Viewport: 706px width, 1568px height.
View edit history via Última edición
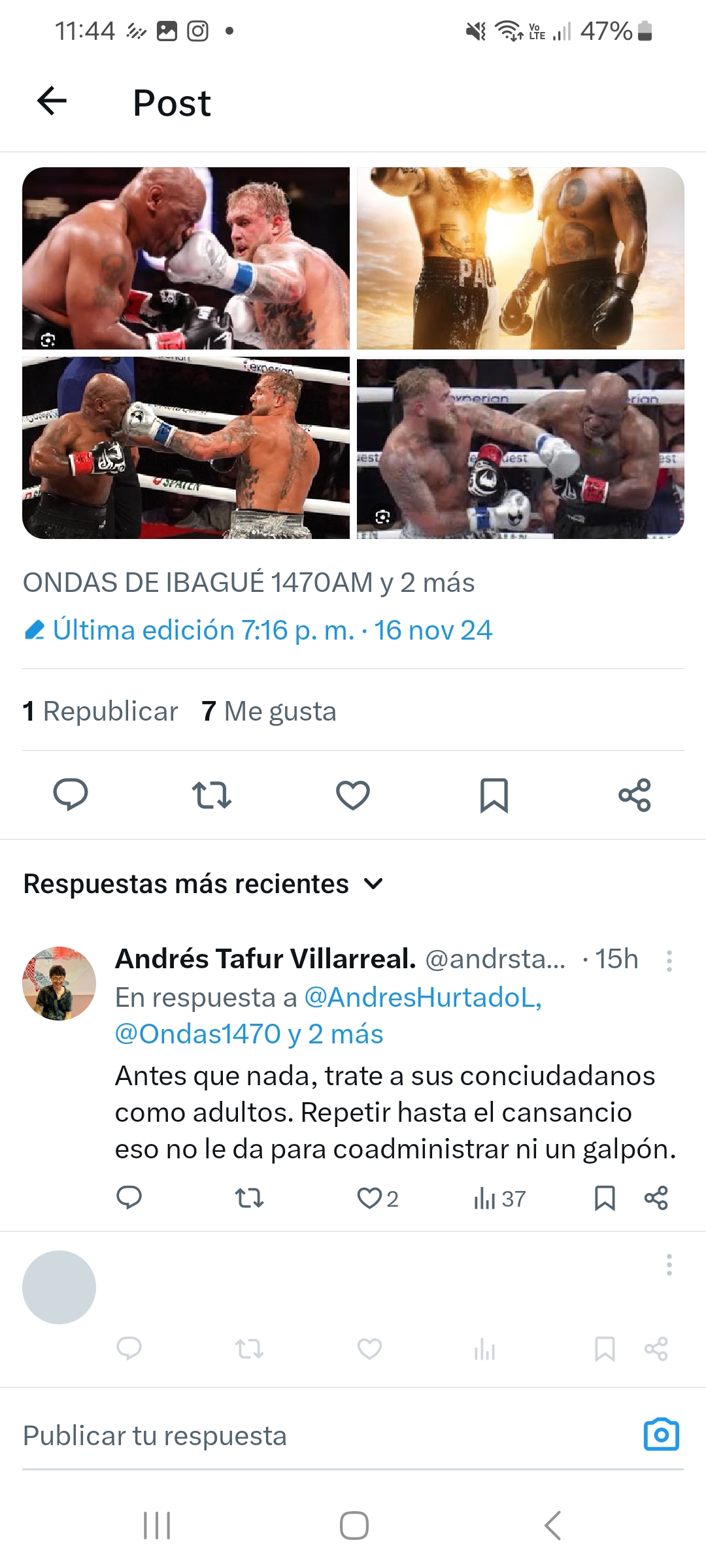(258, 630)
